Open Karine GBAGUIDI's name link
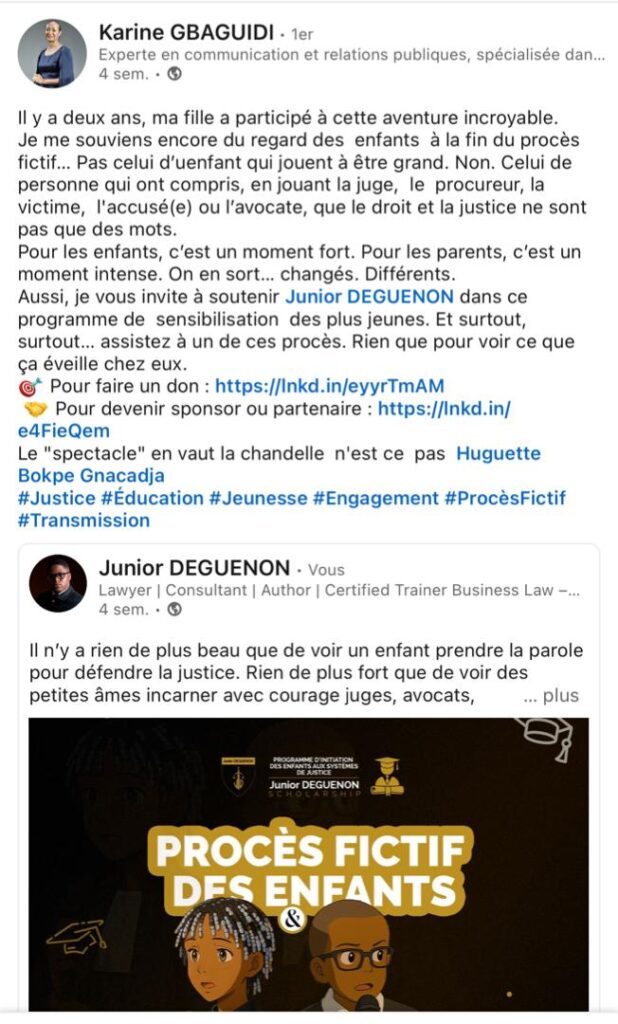This screenshot has width=618, height=1024. coord(186,32)
